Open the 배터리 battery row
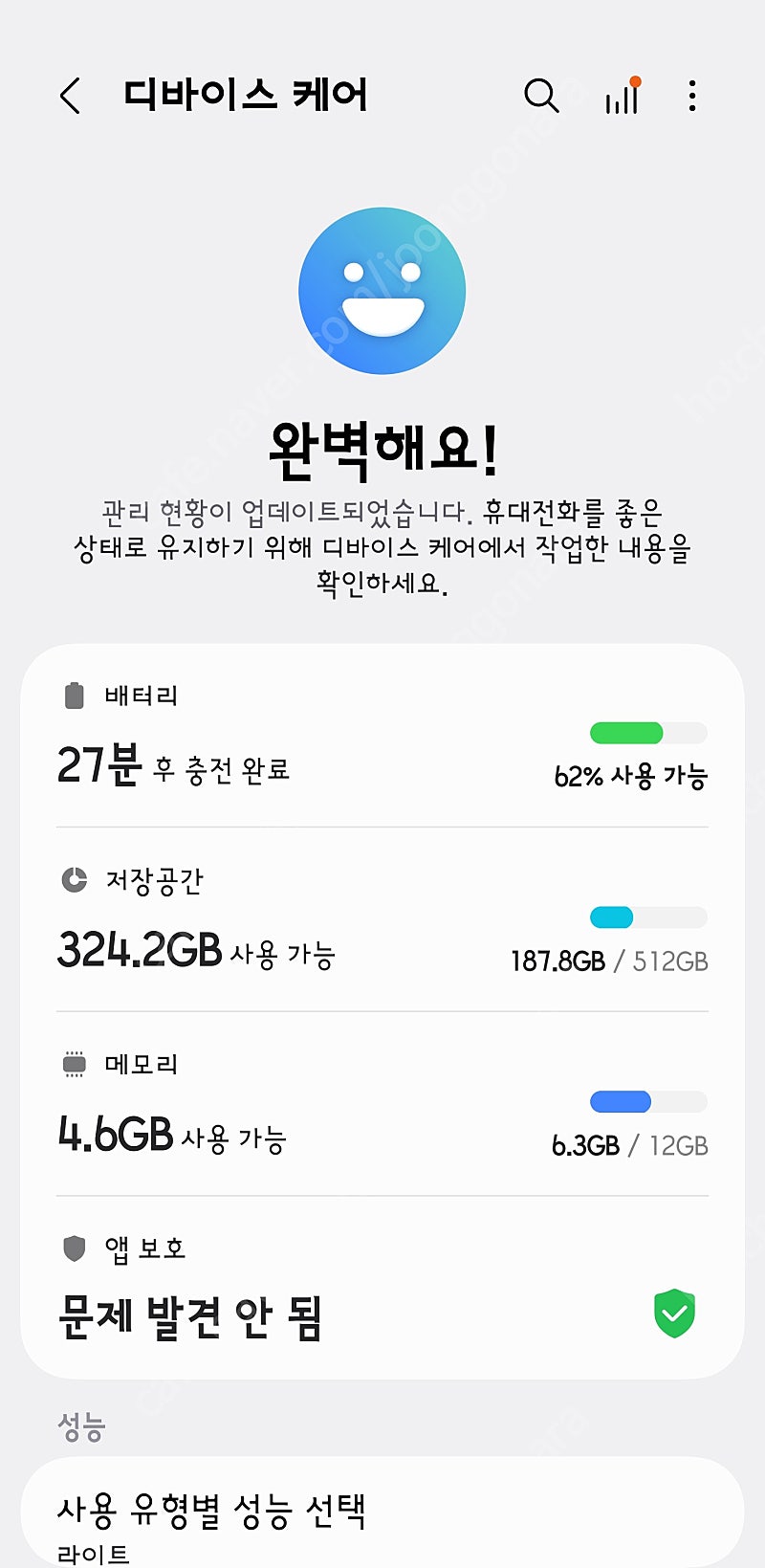Viewport: 765px width, 1568px height. click(382, 737)
